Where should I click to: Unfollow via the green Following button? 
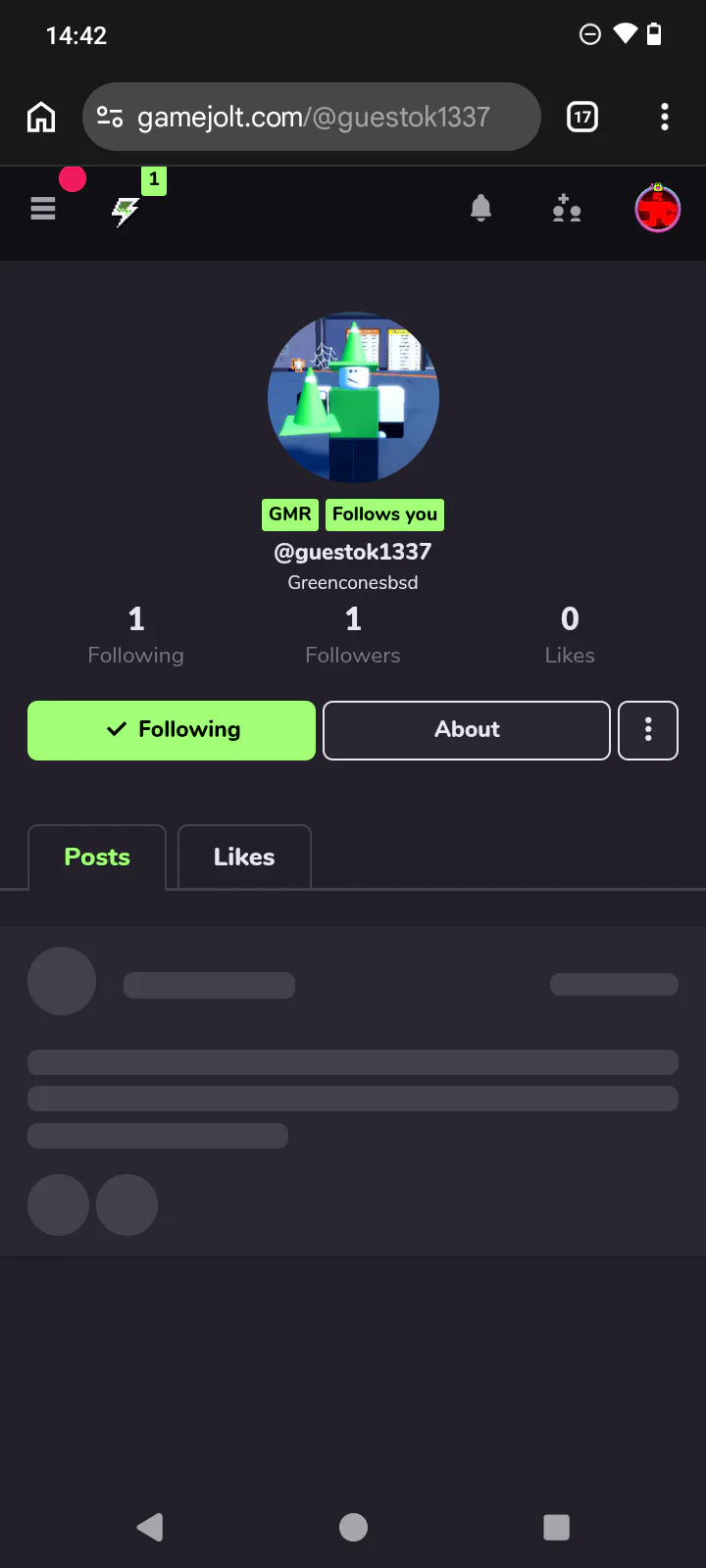172,730
